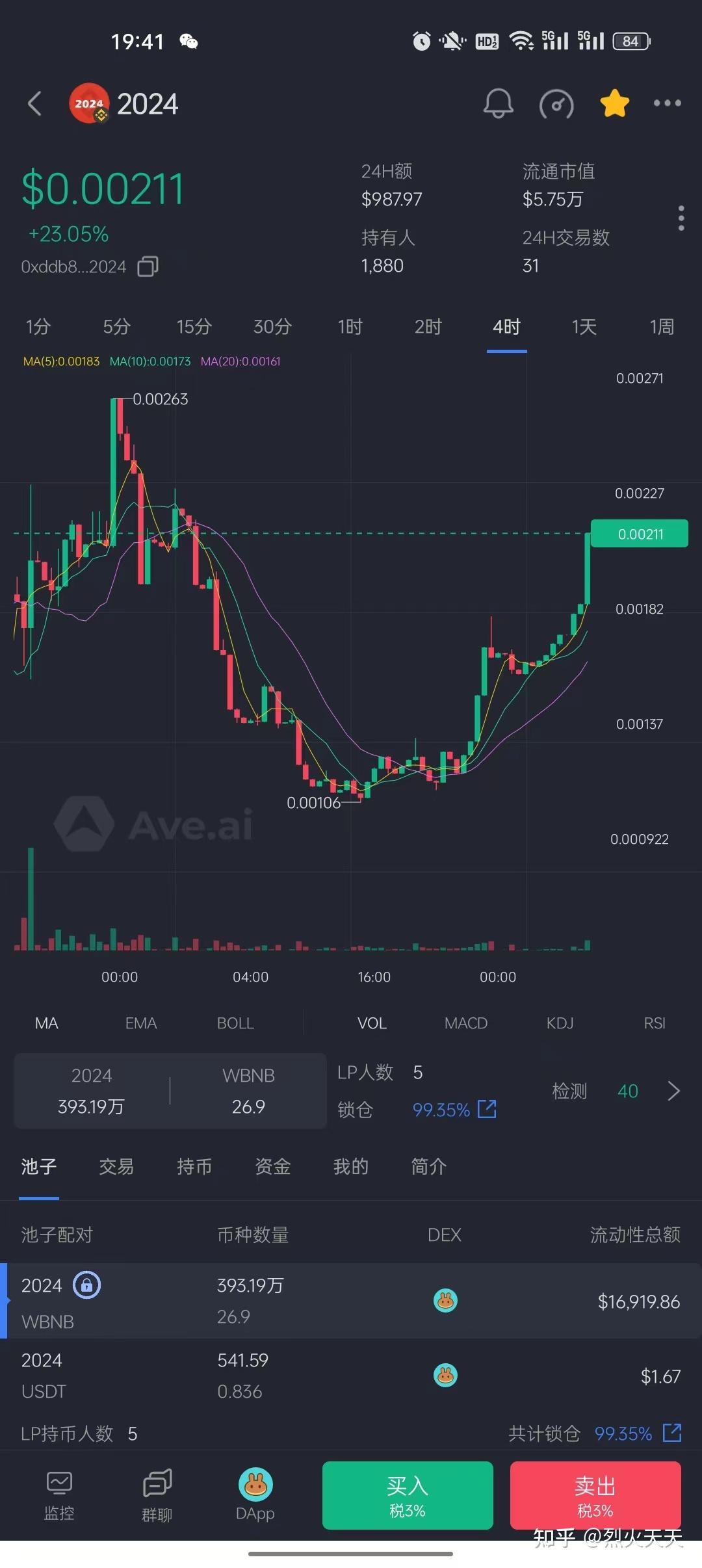Copy the contract address 0xddb8...2024
The image size is (702, 1568).
[x=148, y=267]
